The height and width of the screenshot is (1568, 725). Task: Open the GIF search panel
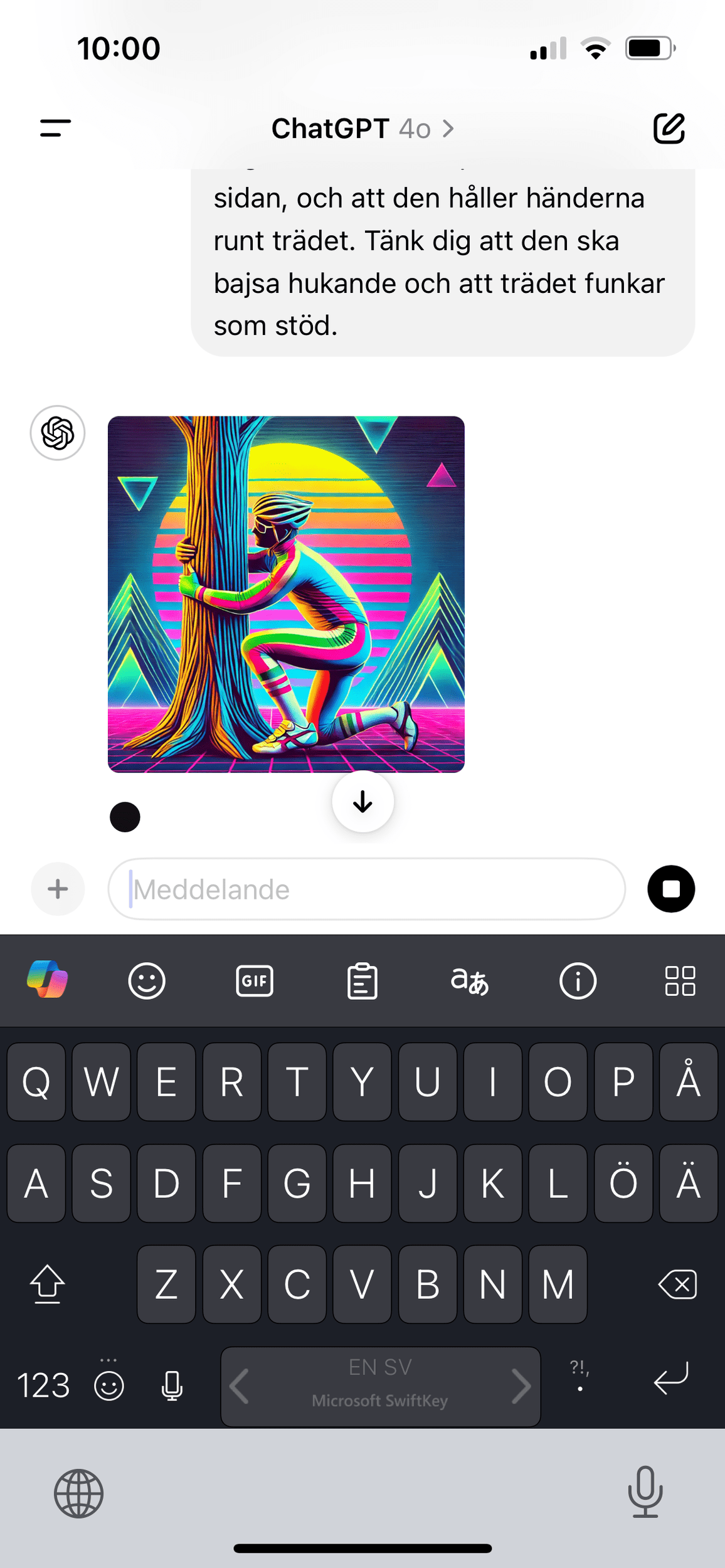pos(254,980)
